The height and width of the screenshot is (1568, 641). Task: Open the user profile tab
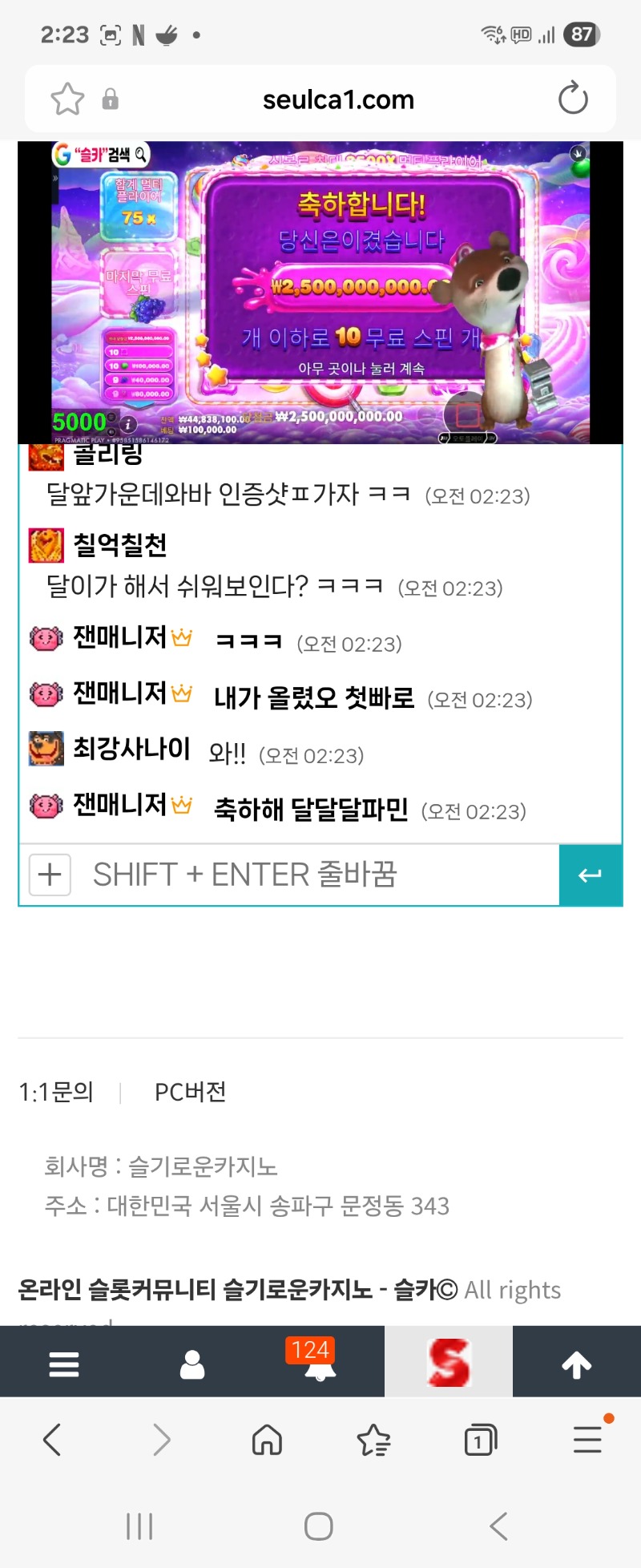[x=192, y=1364]
